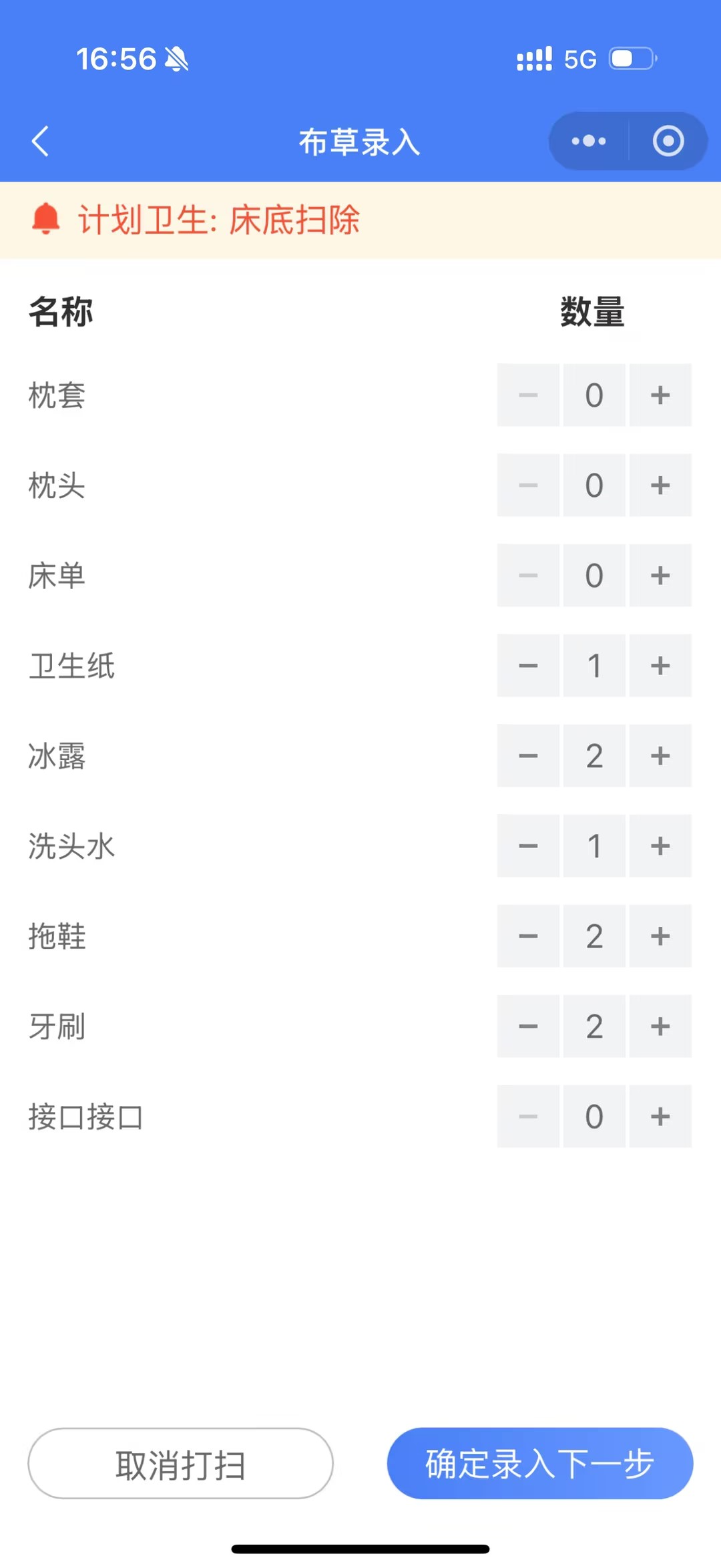This screenshot has height=1568, width=721.
Task: Reduce the 冰露 quantity by one
Action: [528, 755]
